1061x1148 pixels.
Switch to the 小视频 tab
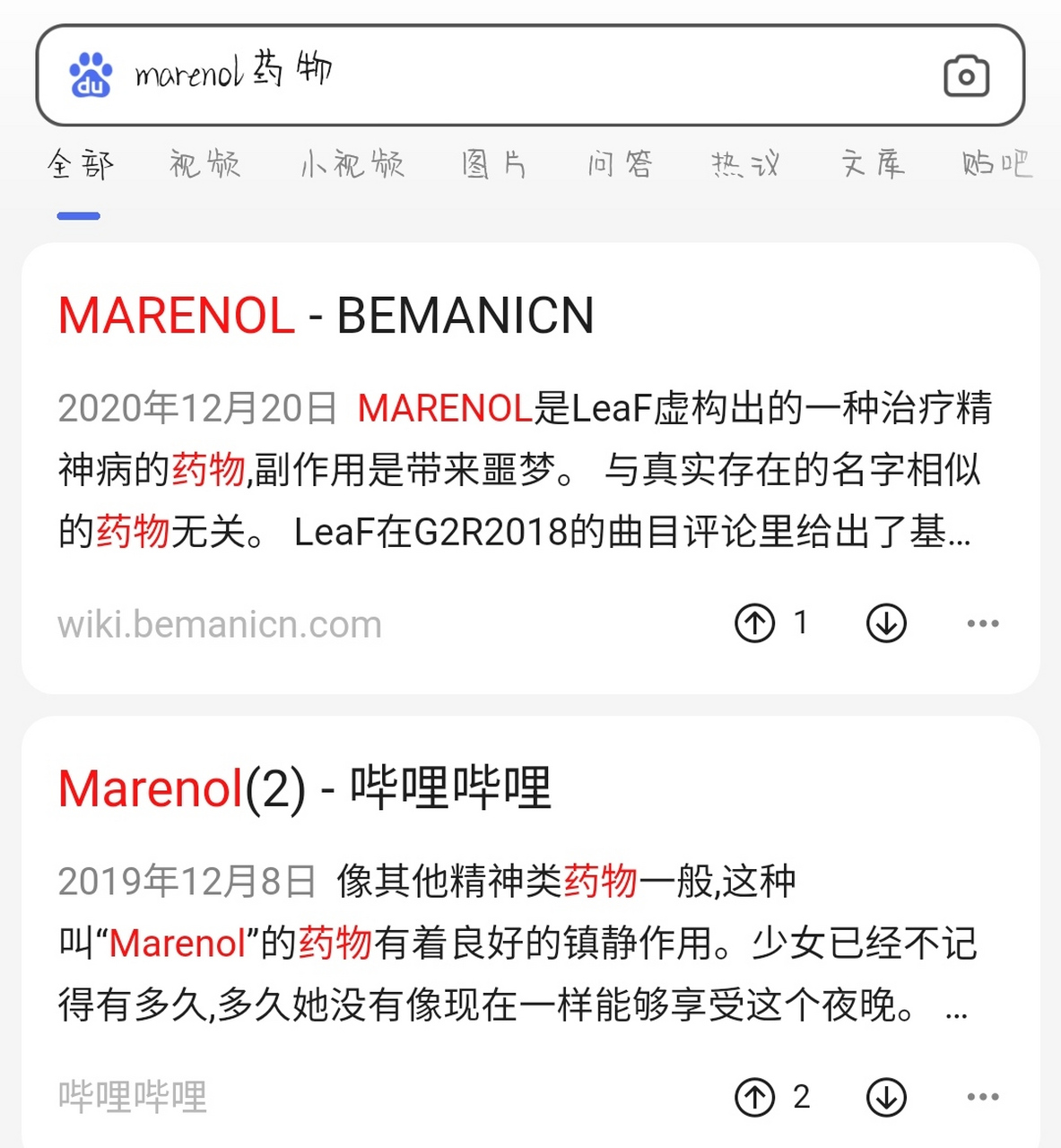pos(352,165)
